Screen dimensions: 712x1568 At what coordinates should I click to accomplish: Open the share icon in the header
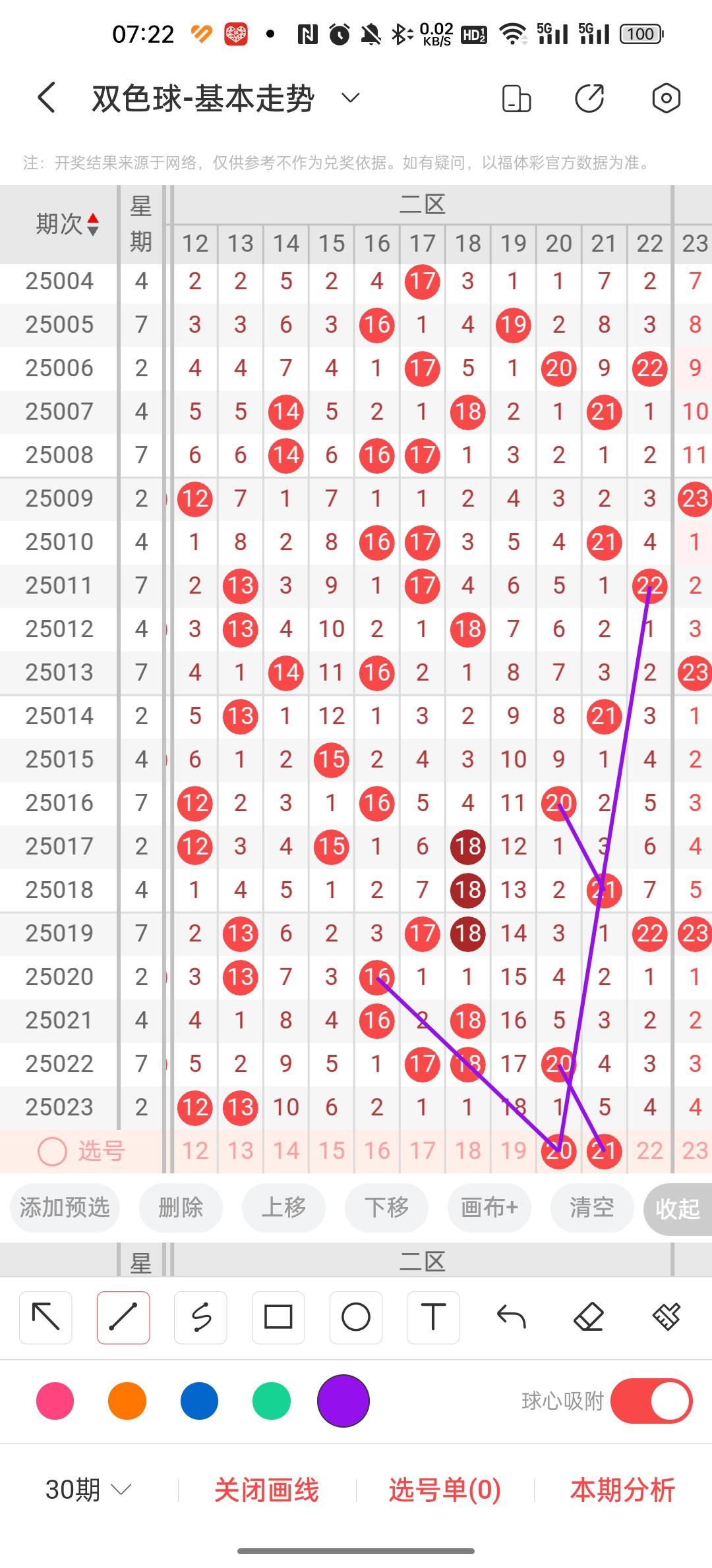[589, 99]
